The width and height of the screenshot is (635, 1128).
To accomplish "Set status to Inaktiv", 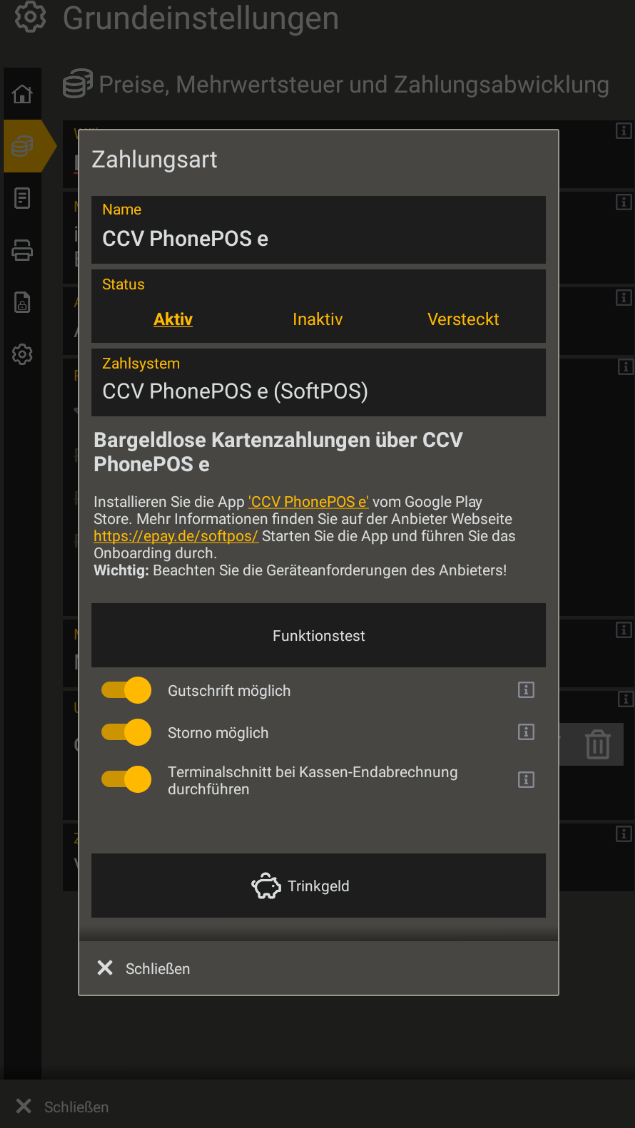I will pos(317,319).
